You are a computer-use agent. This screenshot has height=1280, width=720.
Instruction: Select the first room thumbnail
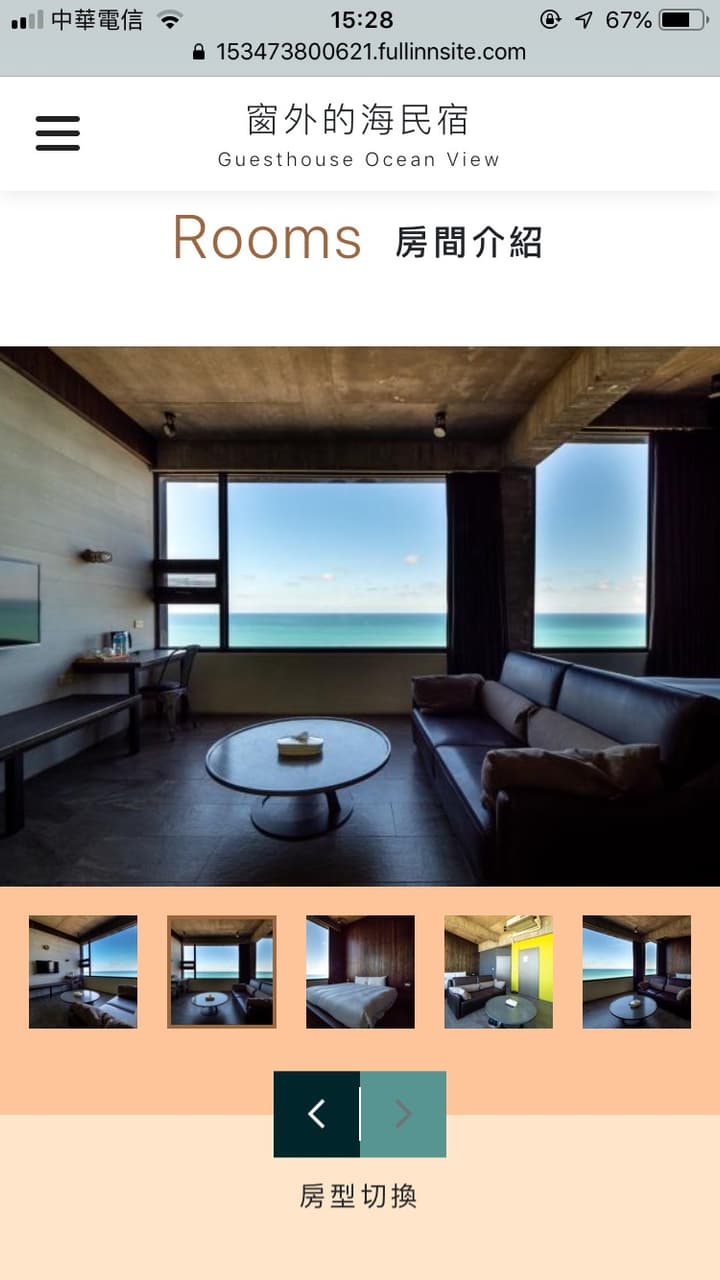(x=83, y=972)
